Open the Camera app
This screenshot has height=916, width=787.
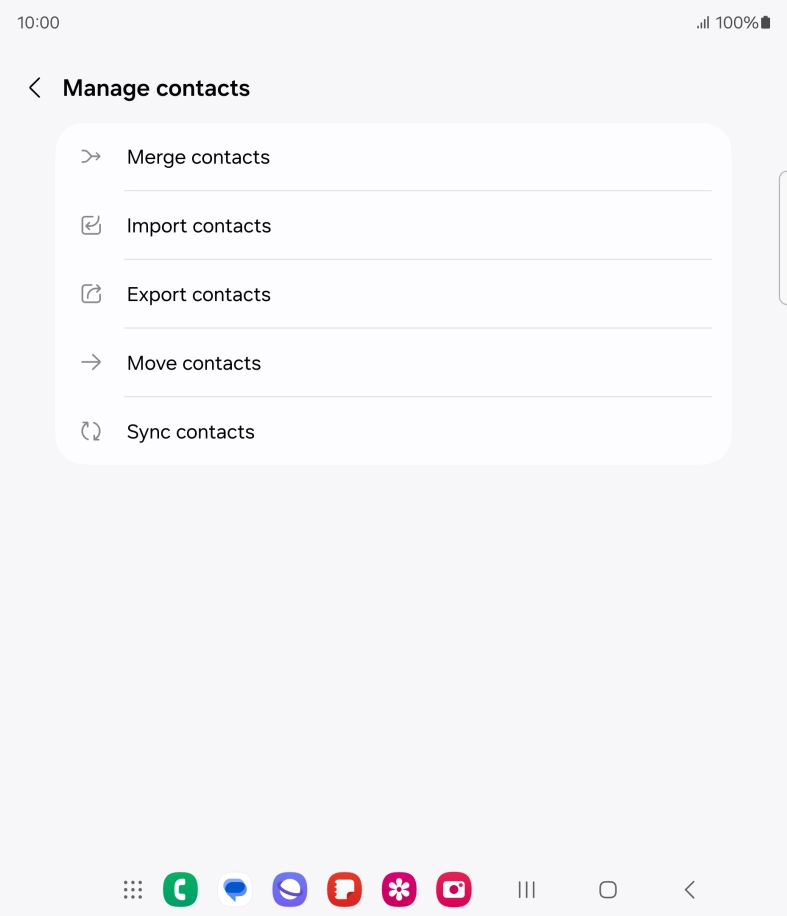tap(453, 889)
